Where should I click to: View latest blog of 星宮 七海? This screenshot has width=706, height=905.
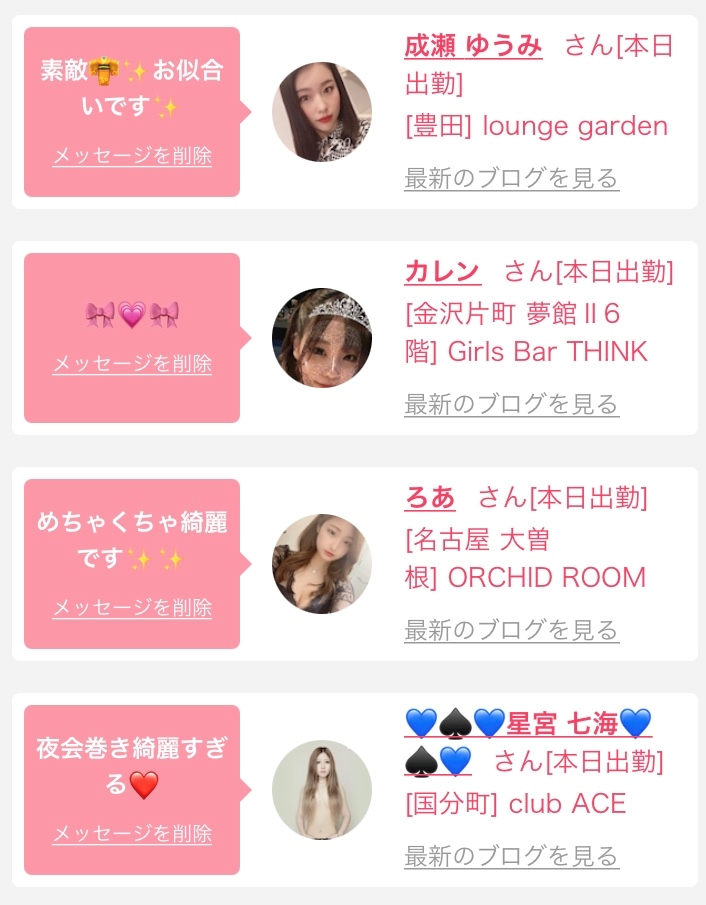click(x=511, y=856)
